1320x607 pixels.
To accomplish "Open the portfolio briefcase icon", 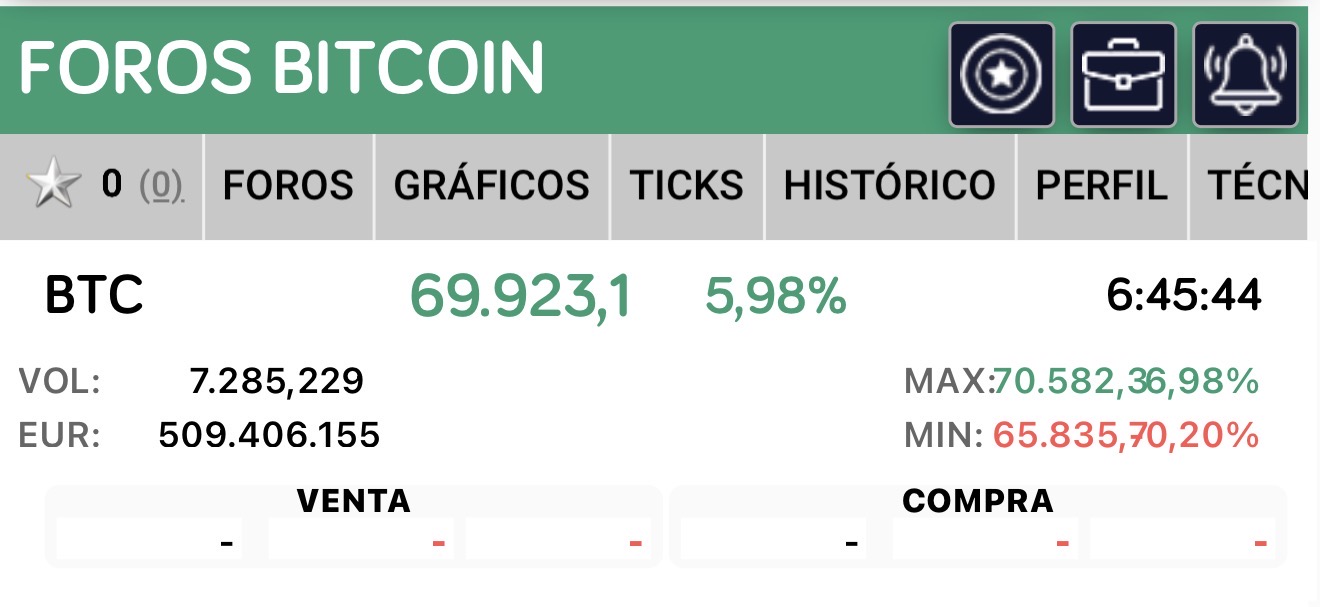I will [x=1123, y=75].
